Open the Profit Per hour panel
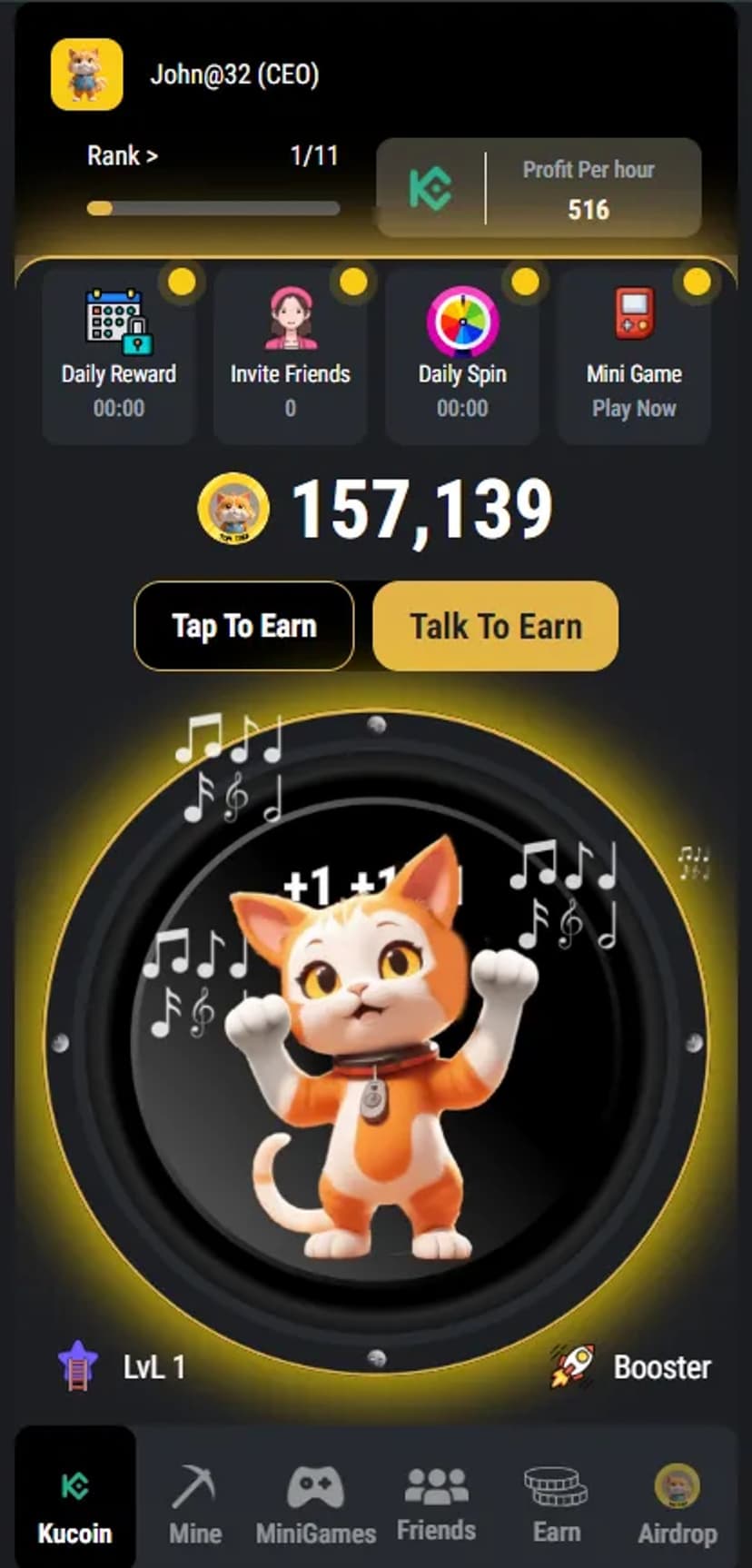The width and height of the screenshot is (752, 1568). 539,188
